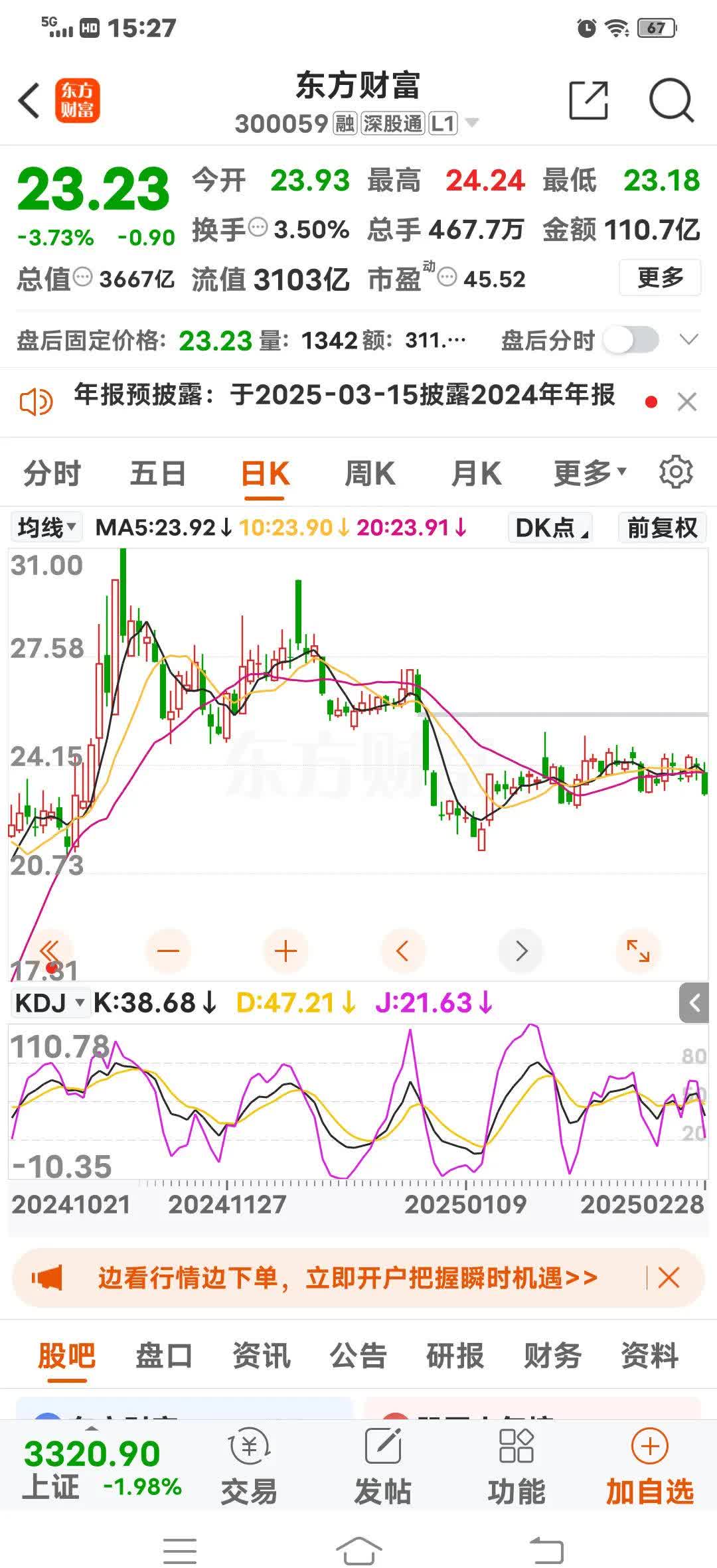Open the 均线 indicator dropdown
The width and height of the screenshot is (717, 1568).
(x=46, y=528)
